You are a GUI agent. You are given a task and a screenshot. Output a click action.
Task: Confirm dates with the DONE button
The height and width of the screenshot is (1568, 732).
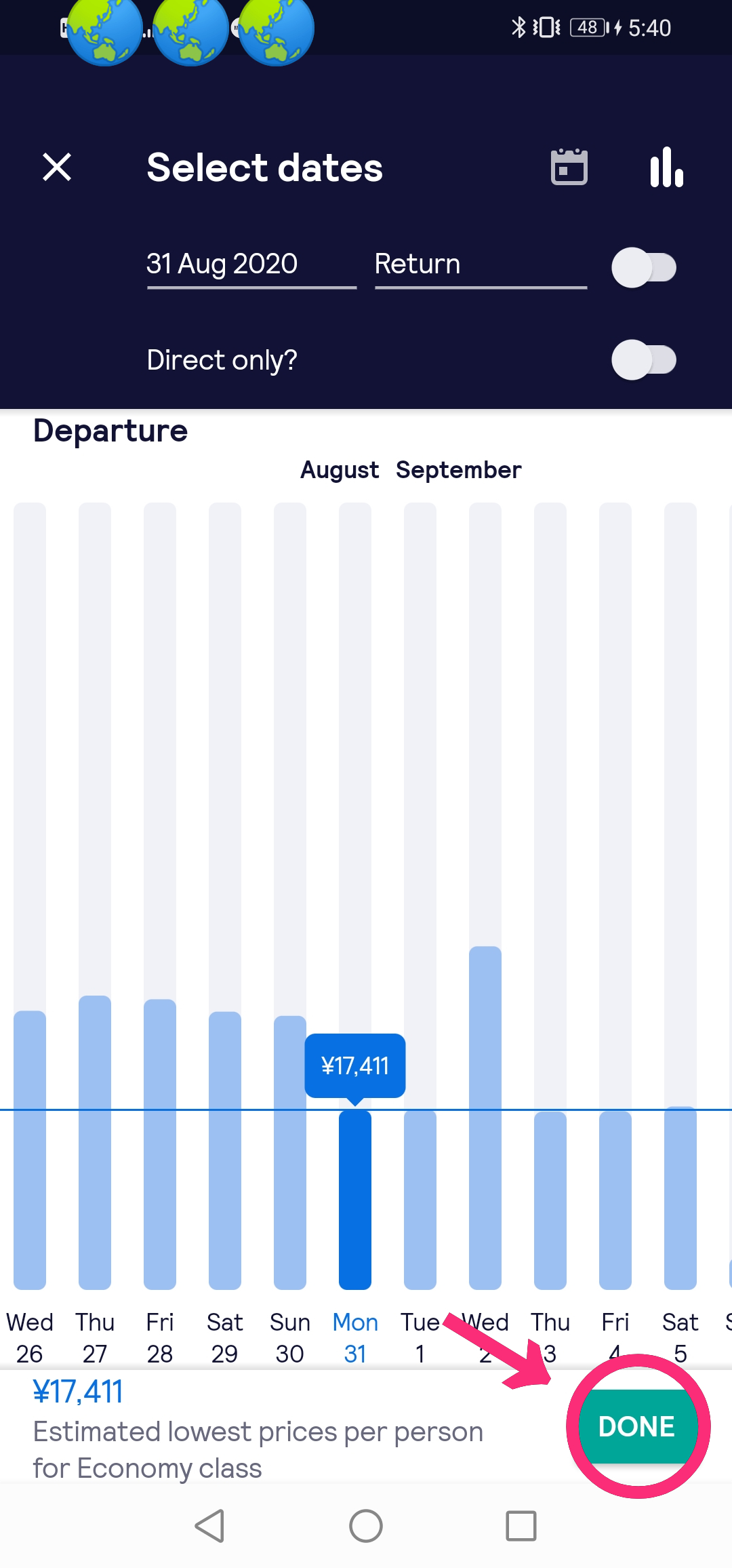point(637,1426)
